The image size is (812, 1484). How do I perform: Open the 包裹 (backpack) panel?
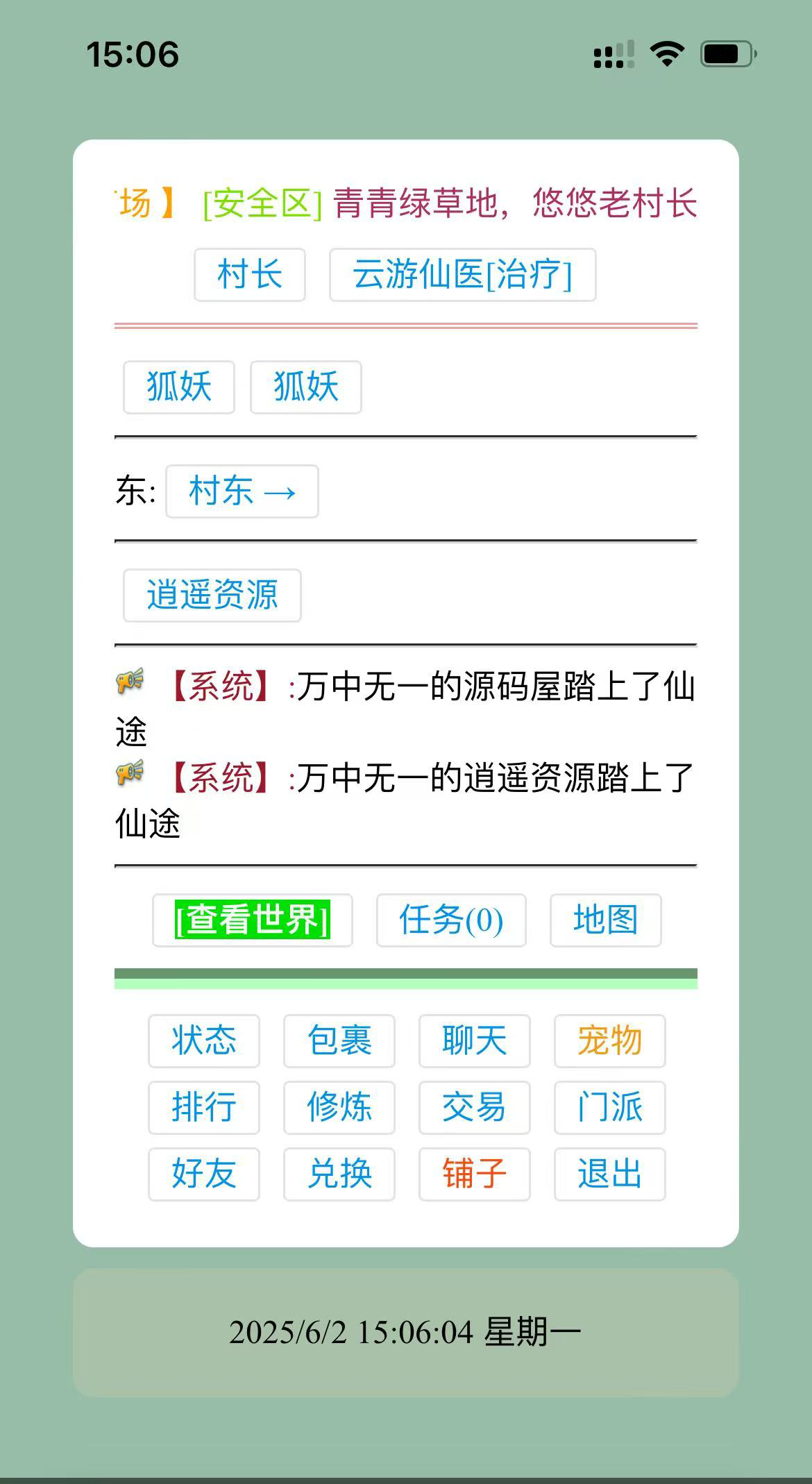[x=339, y=1040]
